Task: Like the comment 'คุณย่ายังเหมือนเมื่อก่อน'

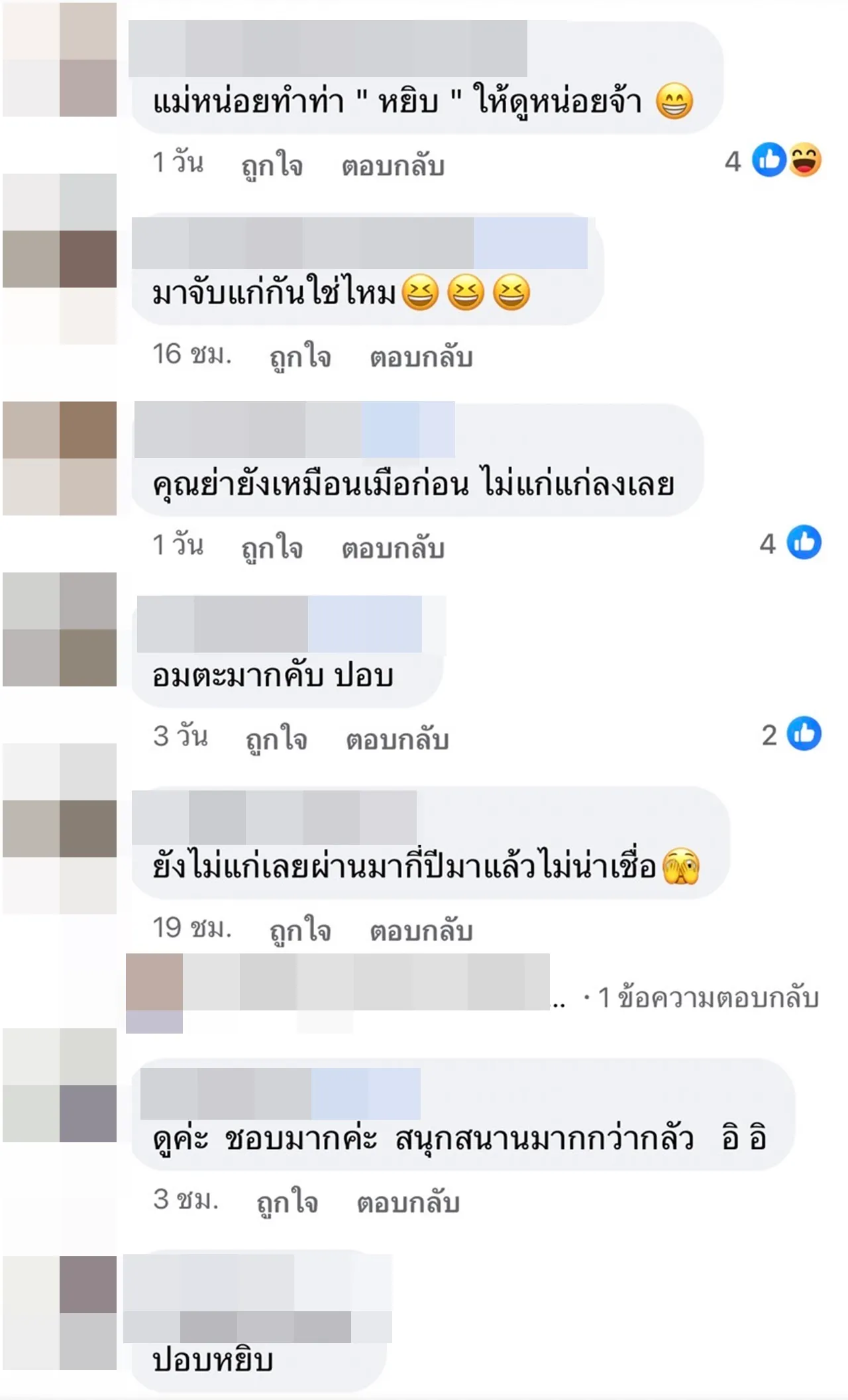Action: coord(272,547)
